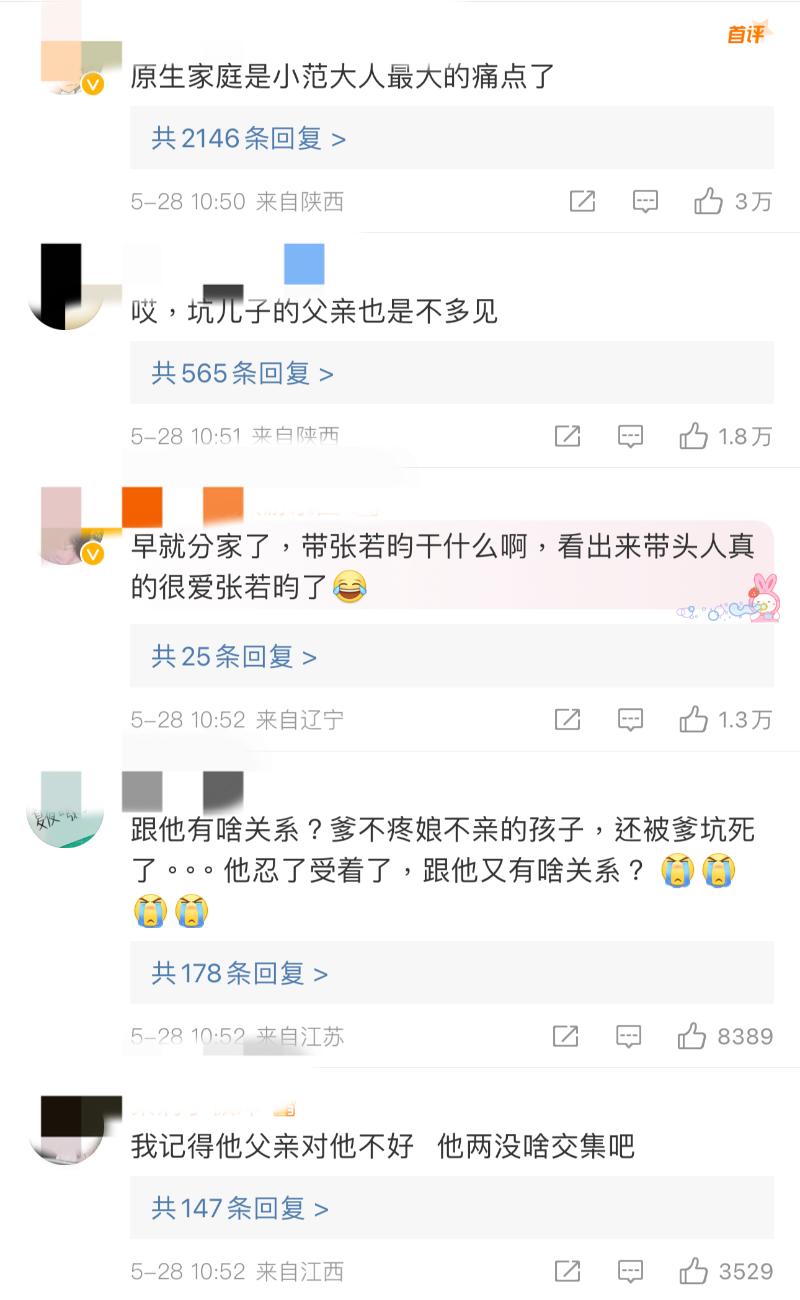800x1300 pixels.
Task: Reply to the 原生家庭是小范大人 comment
Action: (x=646, y=202)
